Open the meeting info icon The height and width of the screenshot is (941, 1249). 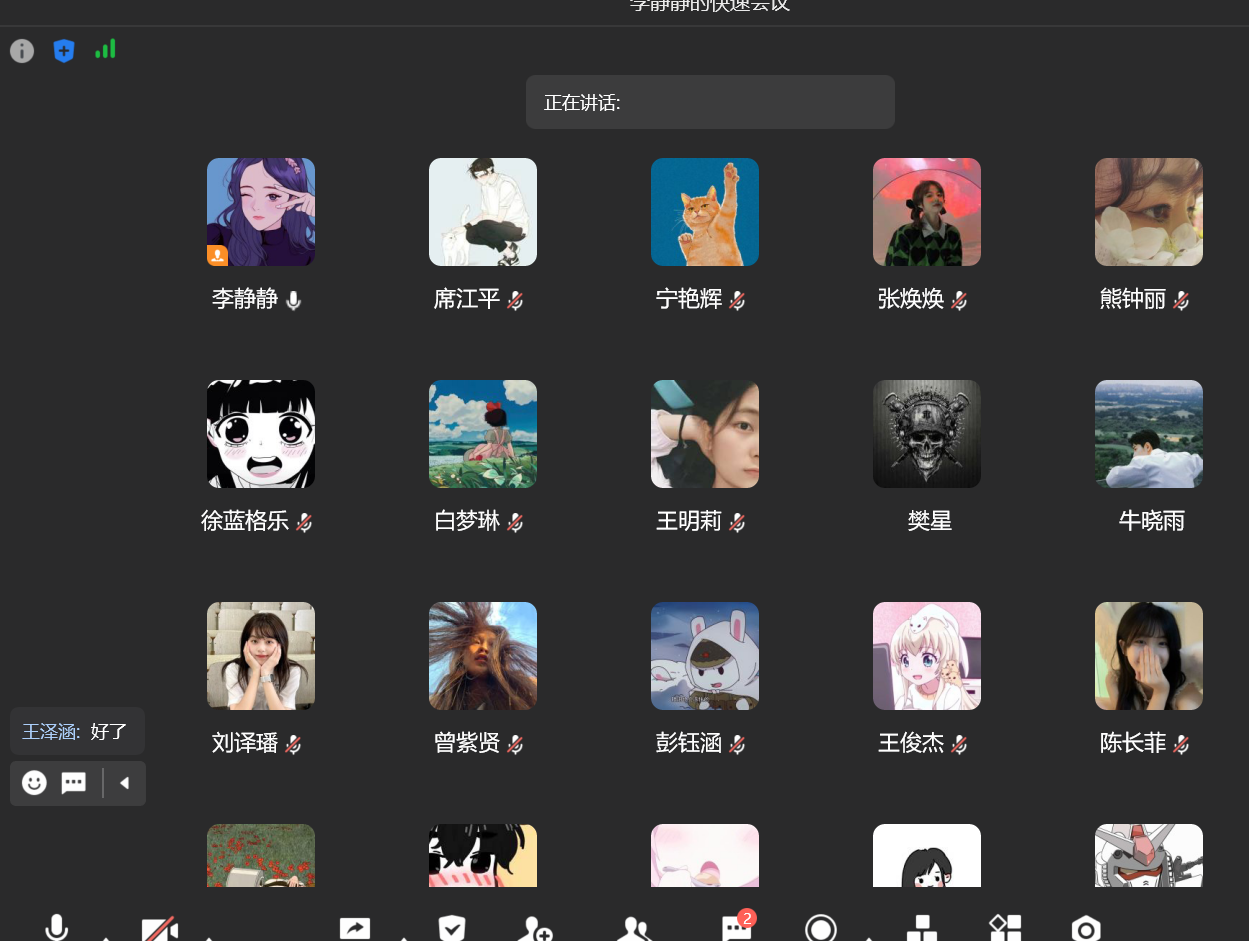(22, 51)
